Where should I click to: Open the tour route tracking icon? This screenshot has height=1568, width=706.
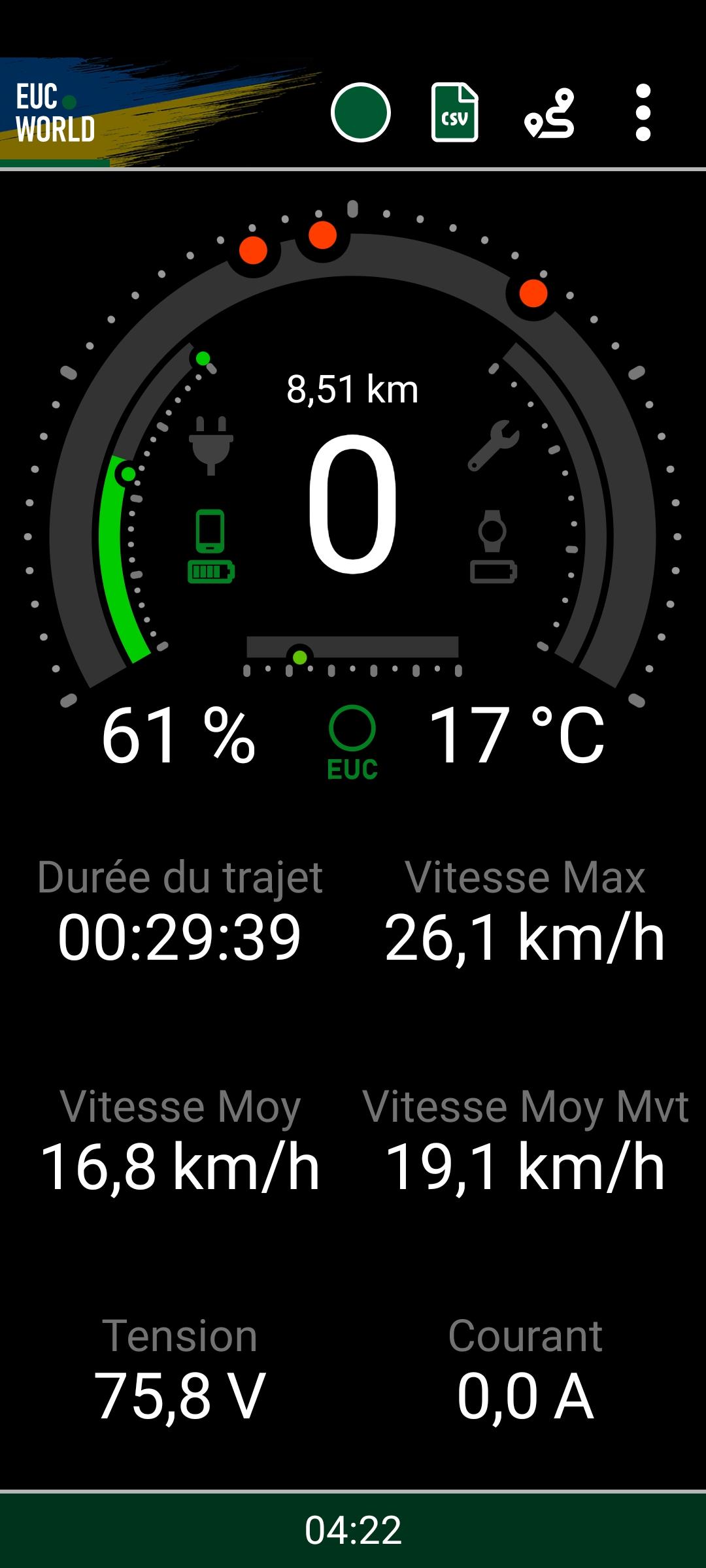coord(549,113)
